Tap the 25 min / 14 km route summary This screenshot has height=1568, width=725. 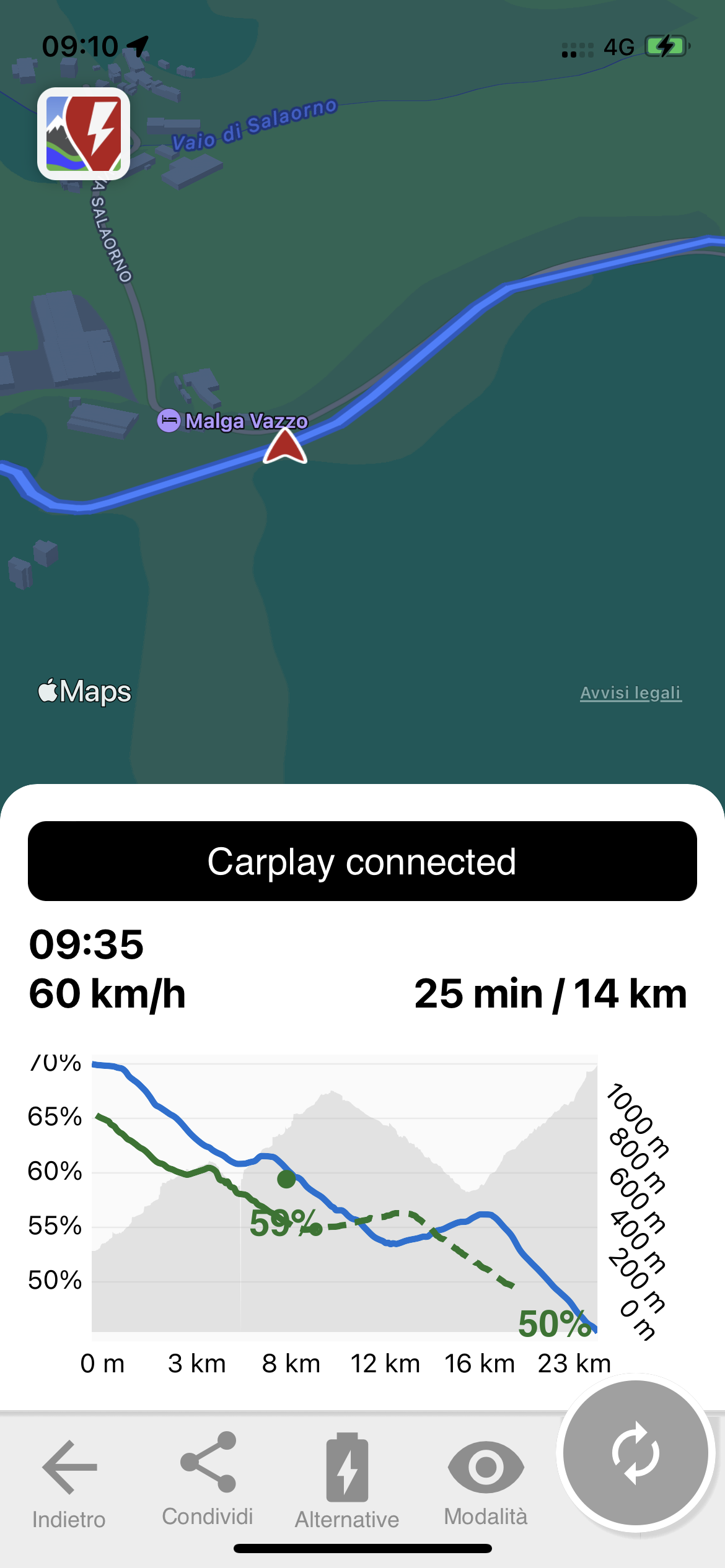pyautogui.click(x=550, y=991)
